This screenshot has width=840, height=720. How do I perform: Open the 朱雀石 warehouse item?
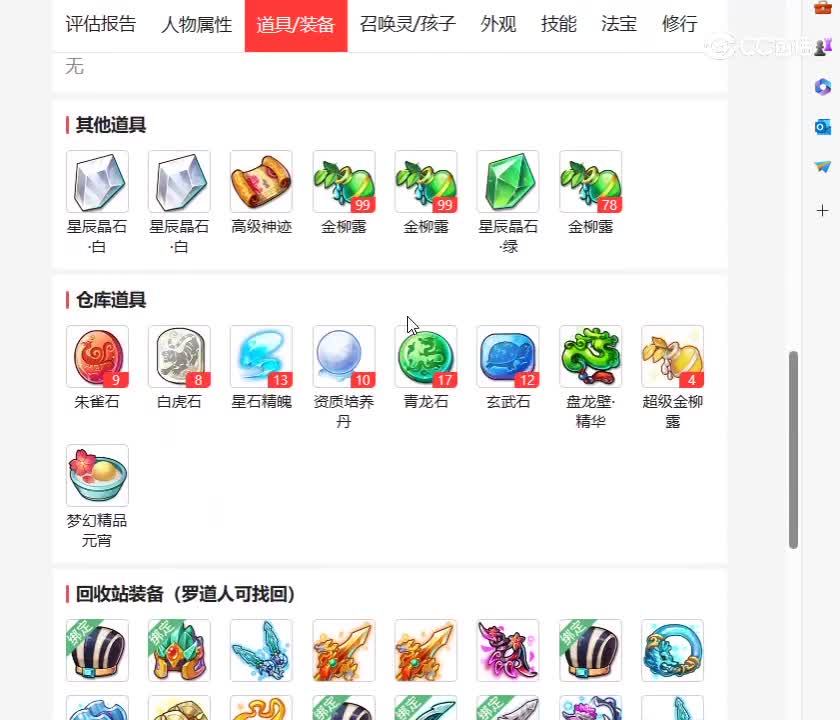pyautogui.click(x=97, y=357)
